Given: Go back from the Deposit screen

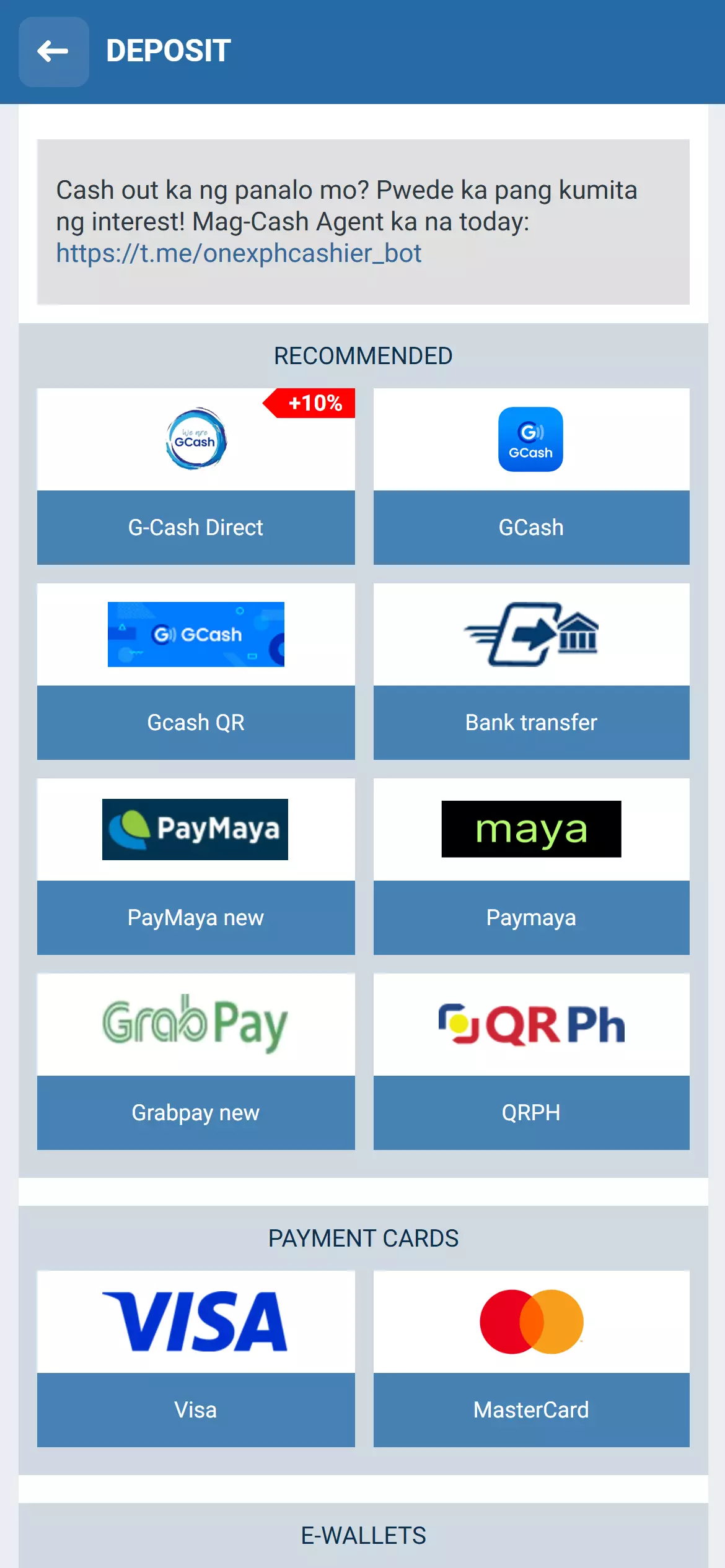Looking at the screenshot, I should tap(53, 51).
